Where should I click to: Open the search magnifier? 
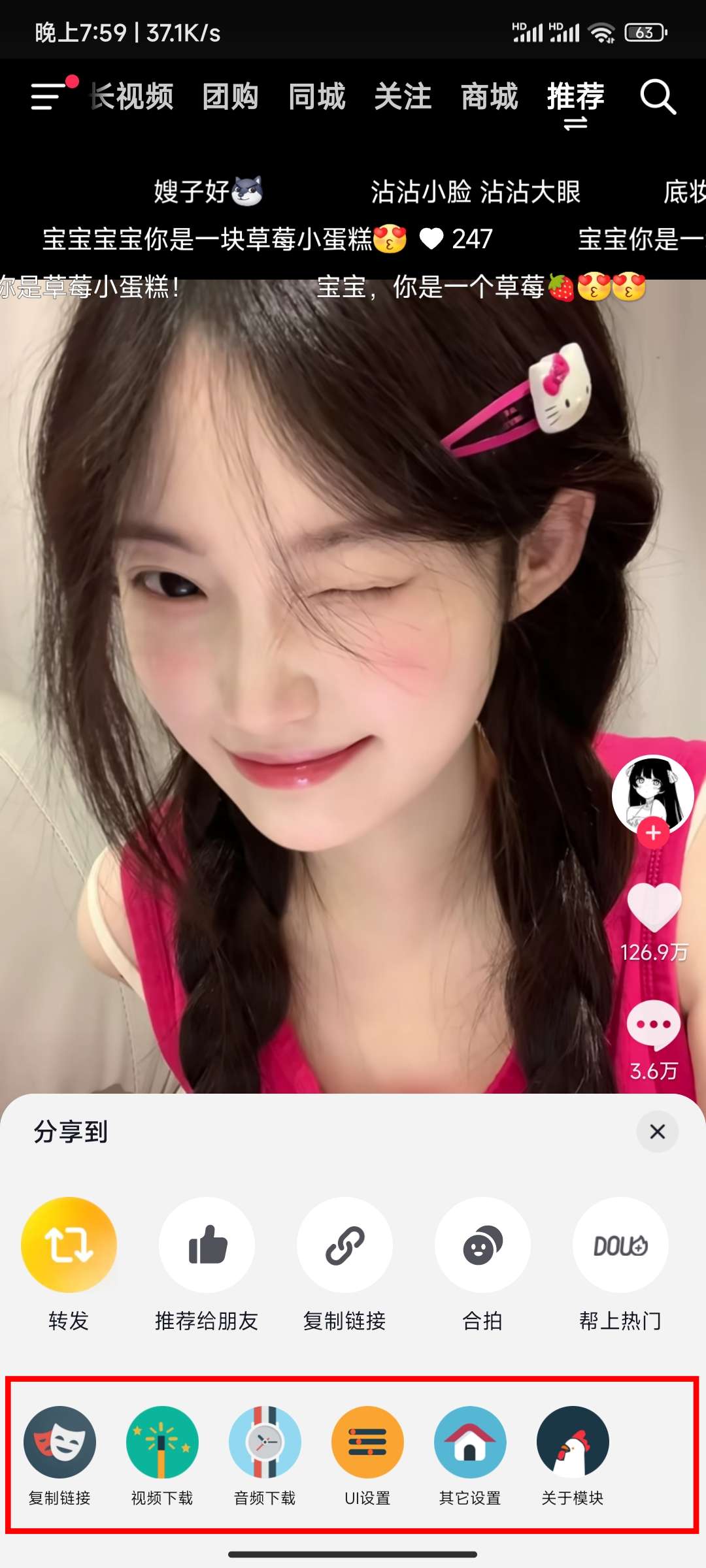click(x=657, y=97)
